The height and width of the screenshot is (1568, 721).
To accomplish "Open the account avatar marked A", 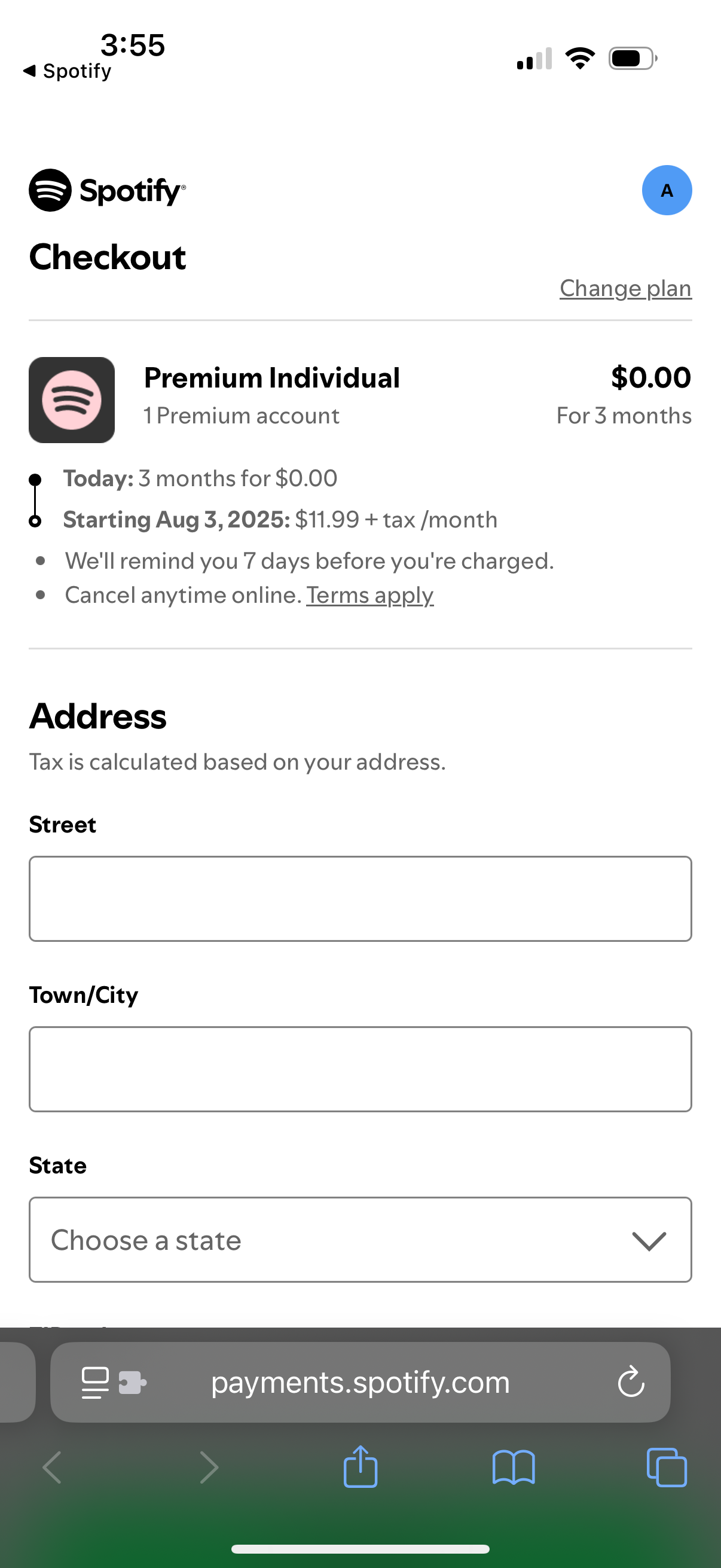I will pos(667,190).
